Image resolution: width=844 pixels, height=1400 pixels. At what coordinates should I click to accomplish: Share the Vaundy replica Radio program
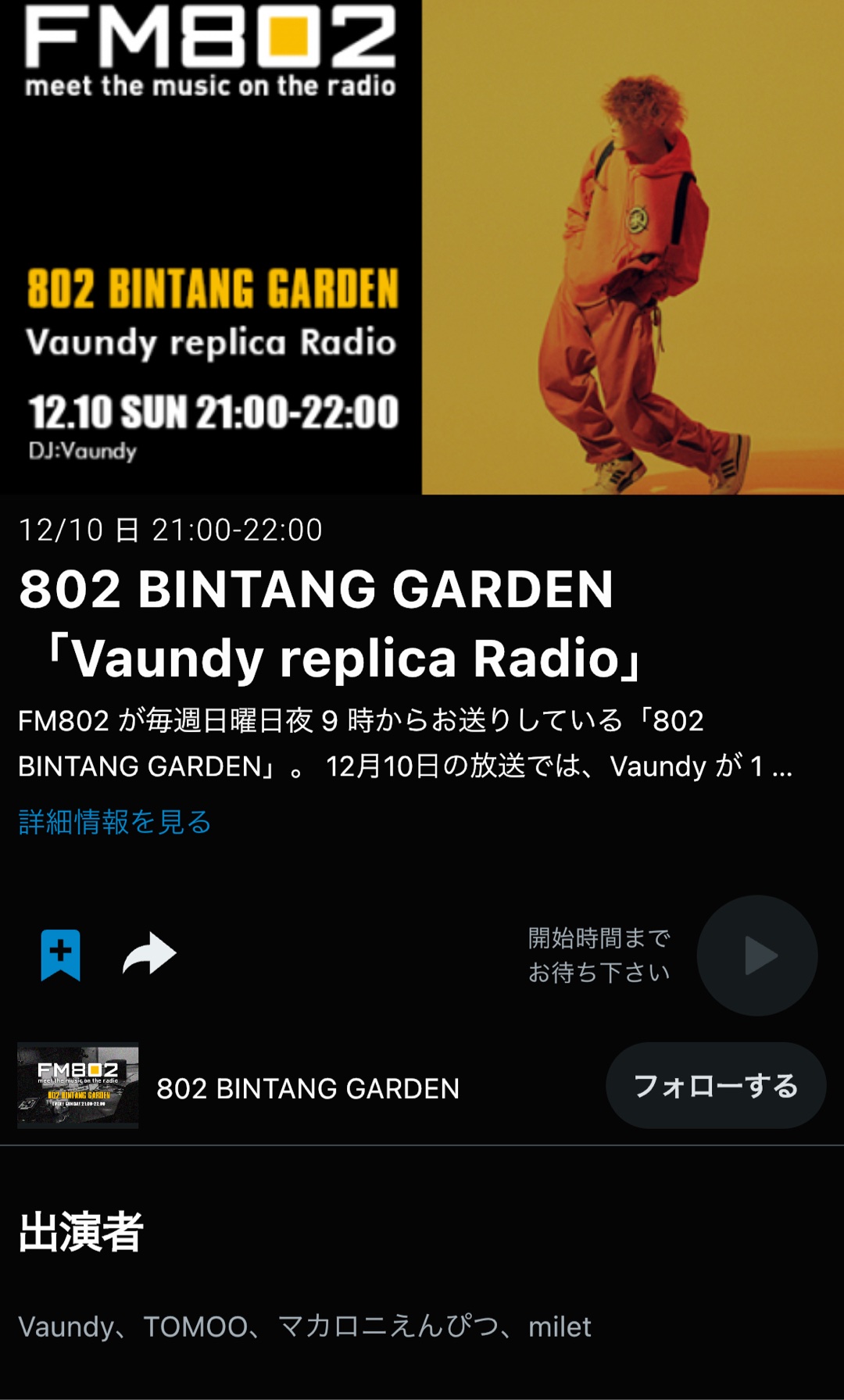click(x=149, y=954)
